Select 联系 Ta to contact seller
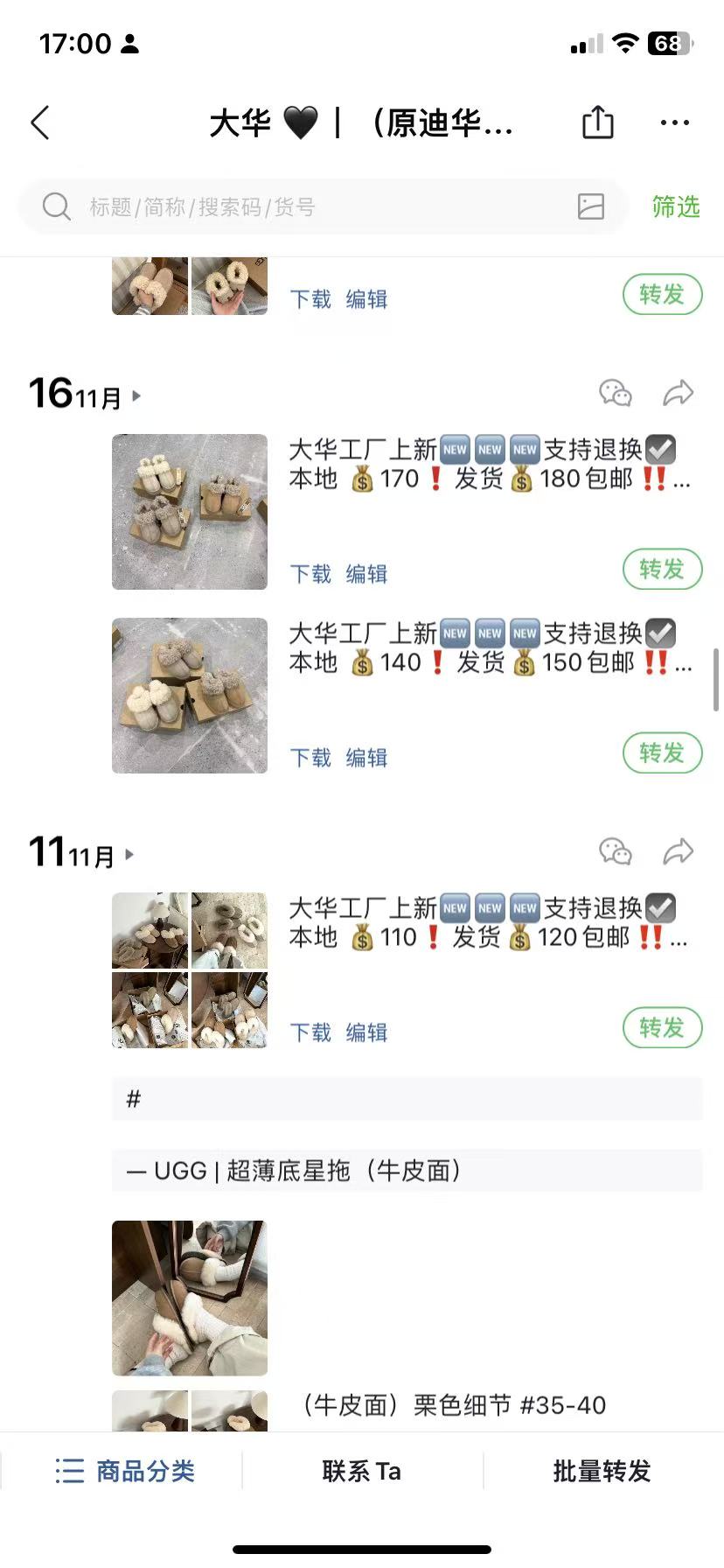The image size is (724, 1568). click(361, 1471)
